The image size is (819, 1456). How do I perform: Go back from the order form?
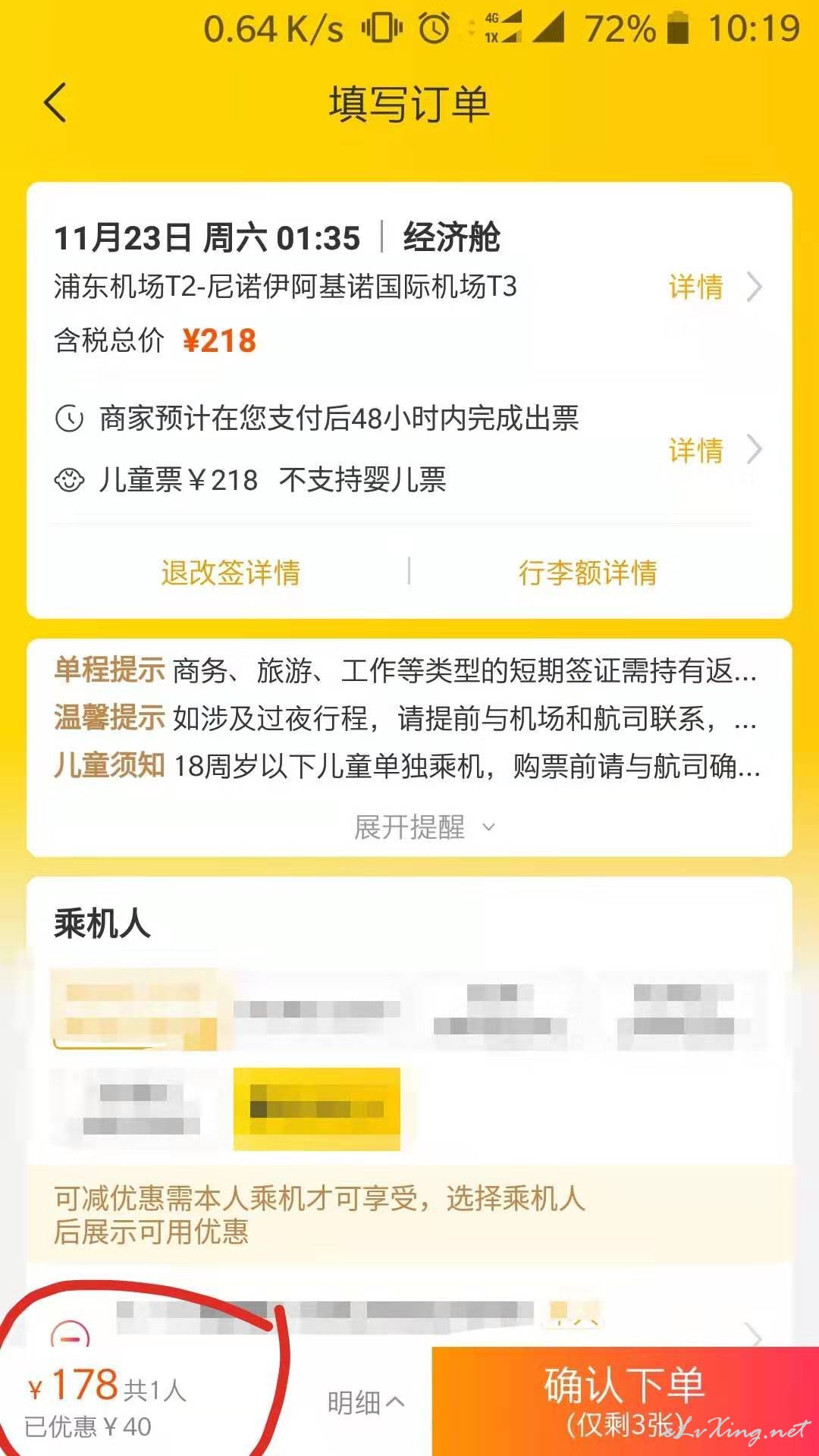pyautogui.click(x=55, y=102)
